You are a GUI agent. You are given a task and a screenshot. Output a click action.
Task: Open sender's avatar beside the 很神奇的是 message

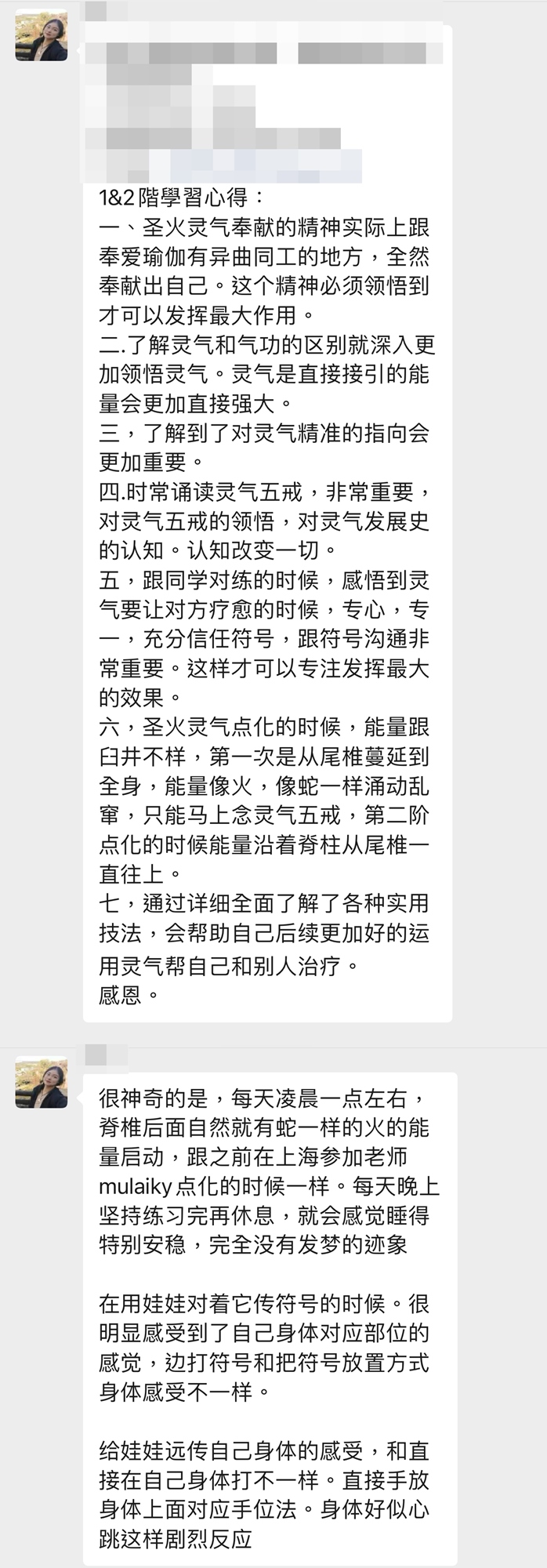(x=42, y=1082)
